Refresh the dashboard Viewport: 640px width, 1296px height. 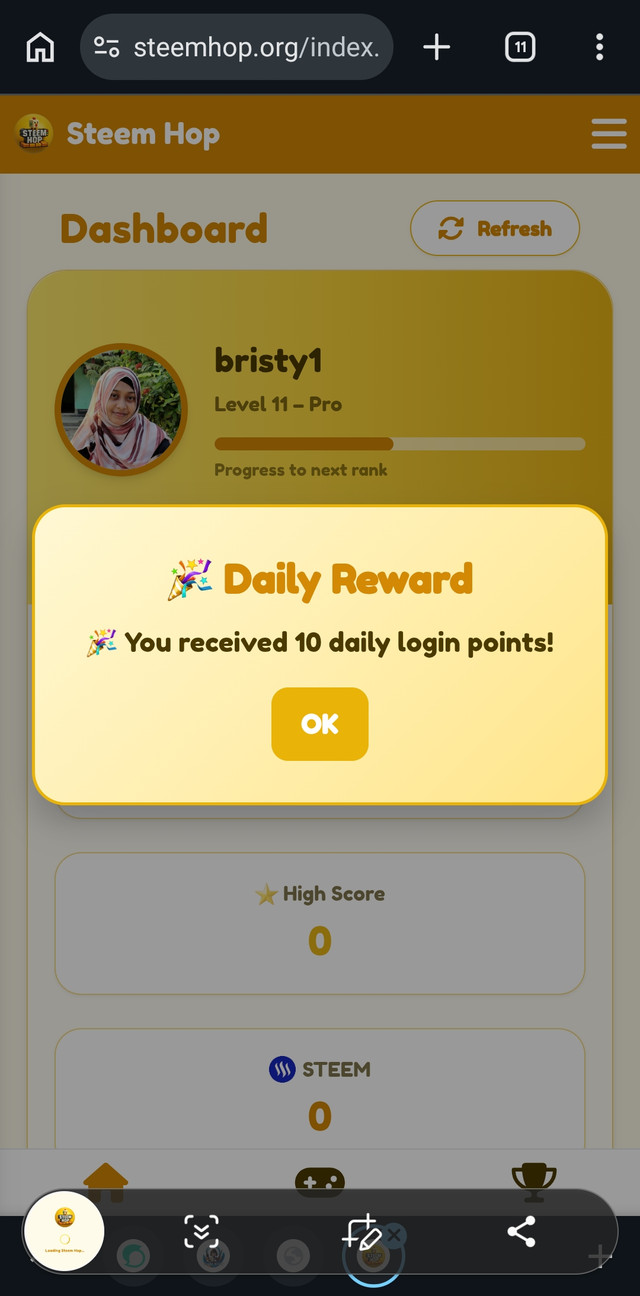495,228
